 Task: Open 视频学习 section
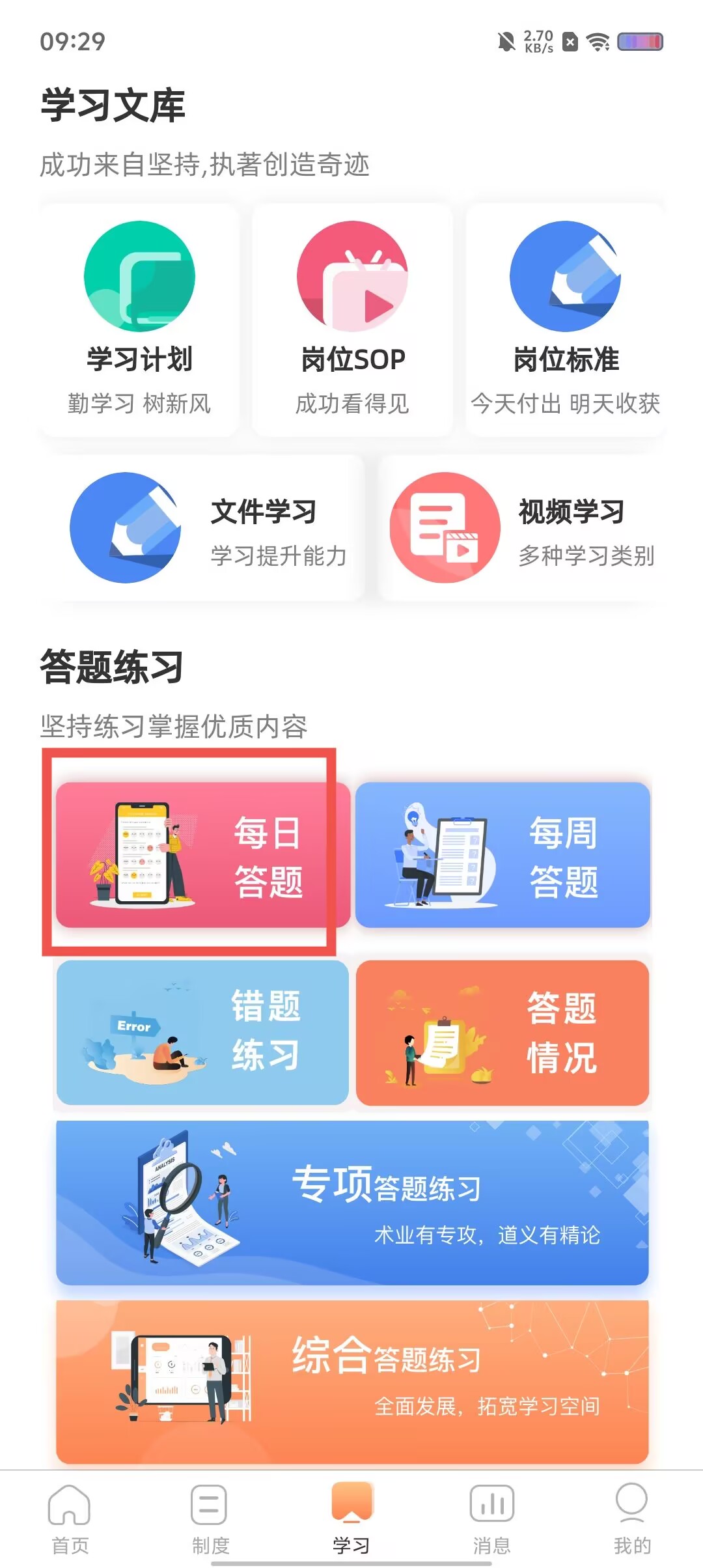coord(521,529)
